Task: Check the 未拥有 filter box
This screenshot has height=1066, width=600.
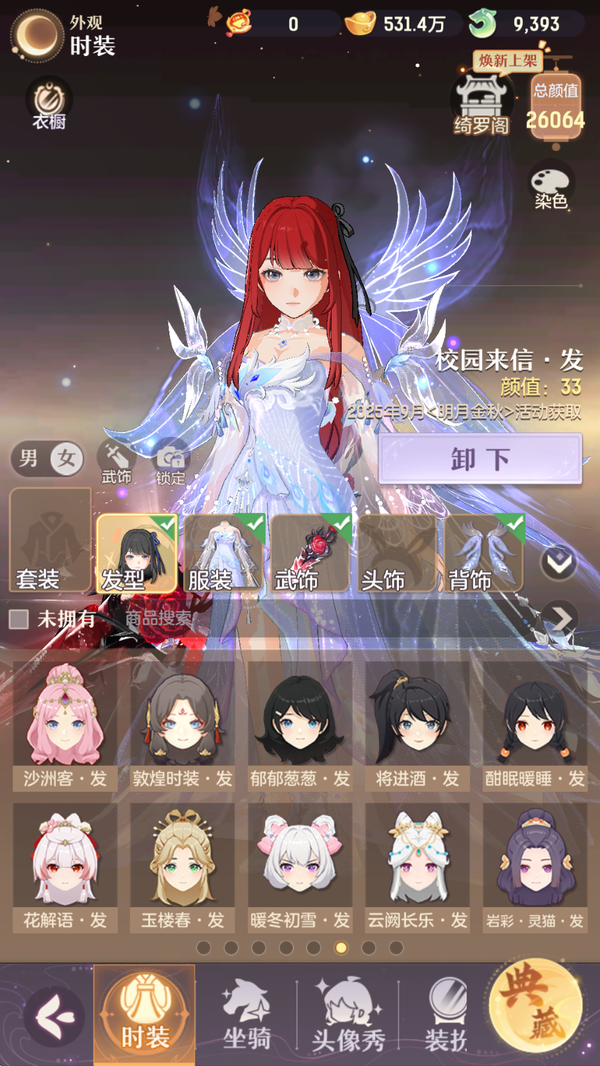Action: click(19, 619)
